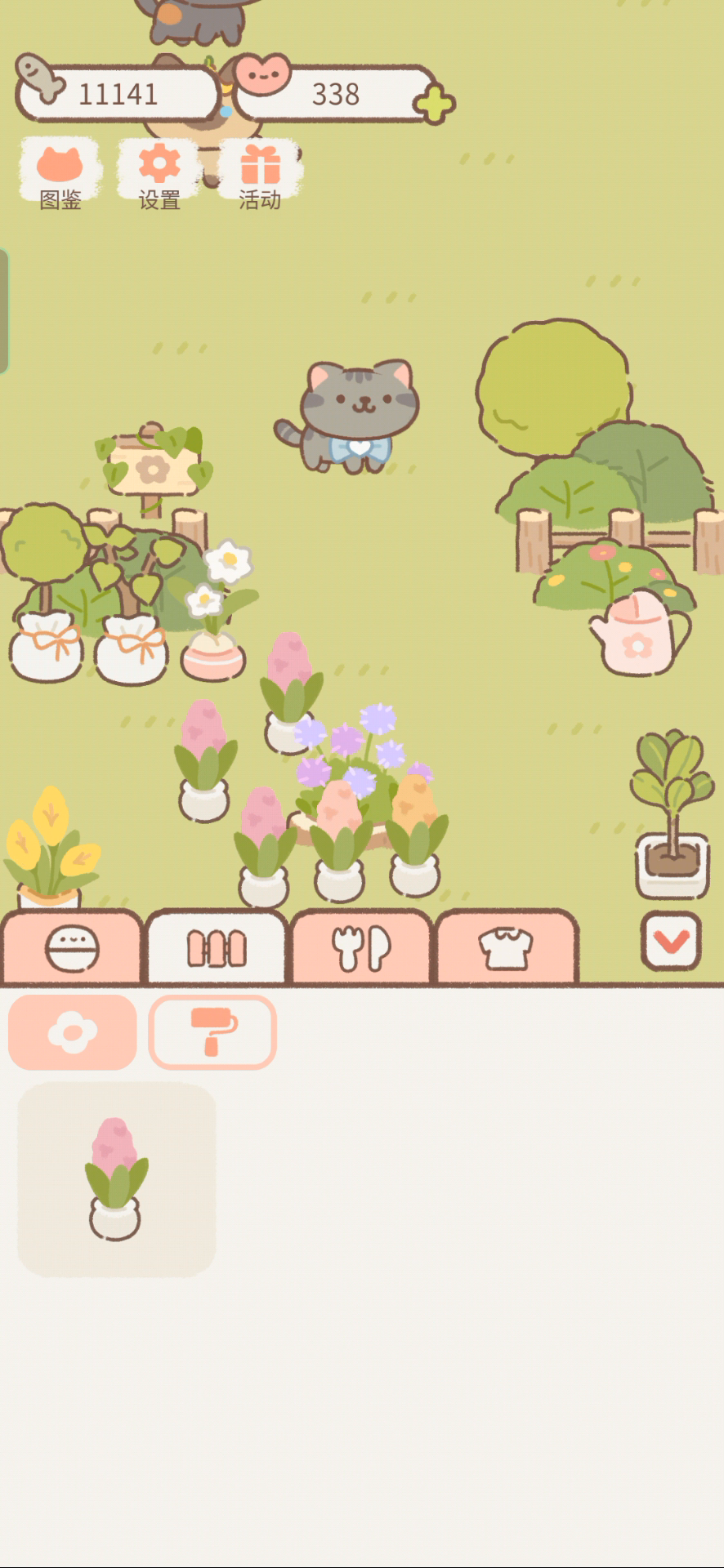Select the fence decoration tab

(x=217, y=948)
